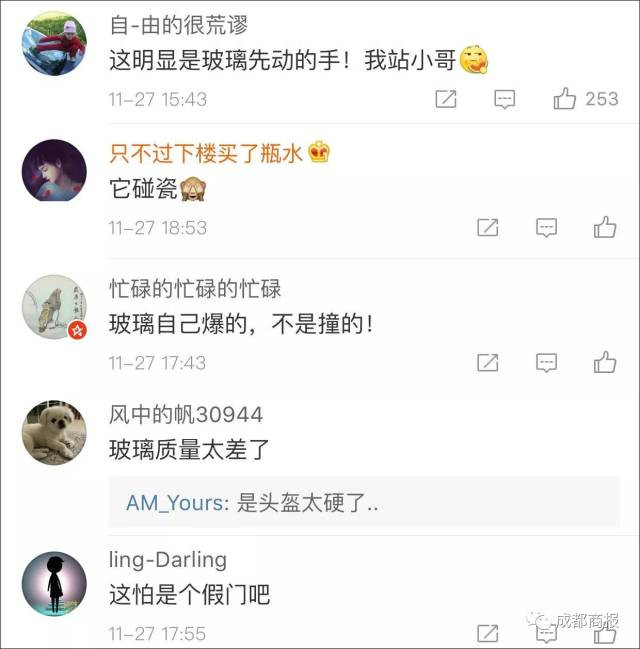
Task: Open the profile of 风中的帆30944
Action: pos(185,416)
